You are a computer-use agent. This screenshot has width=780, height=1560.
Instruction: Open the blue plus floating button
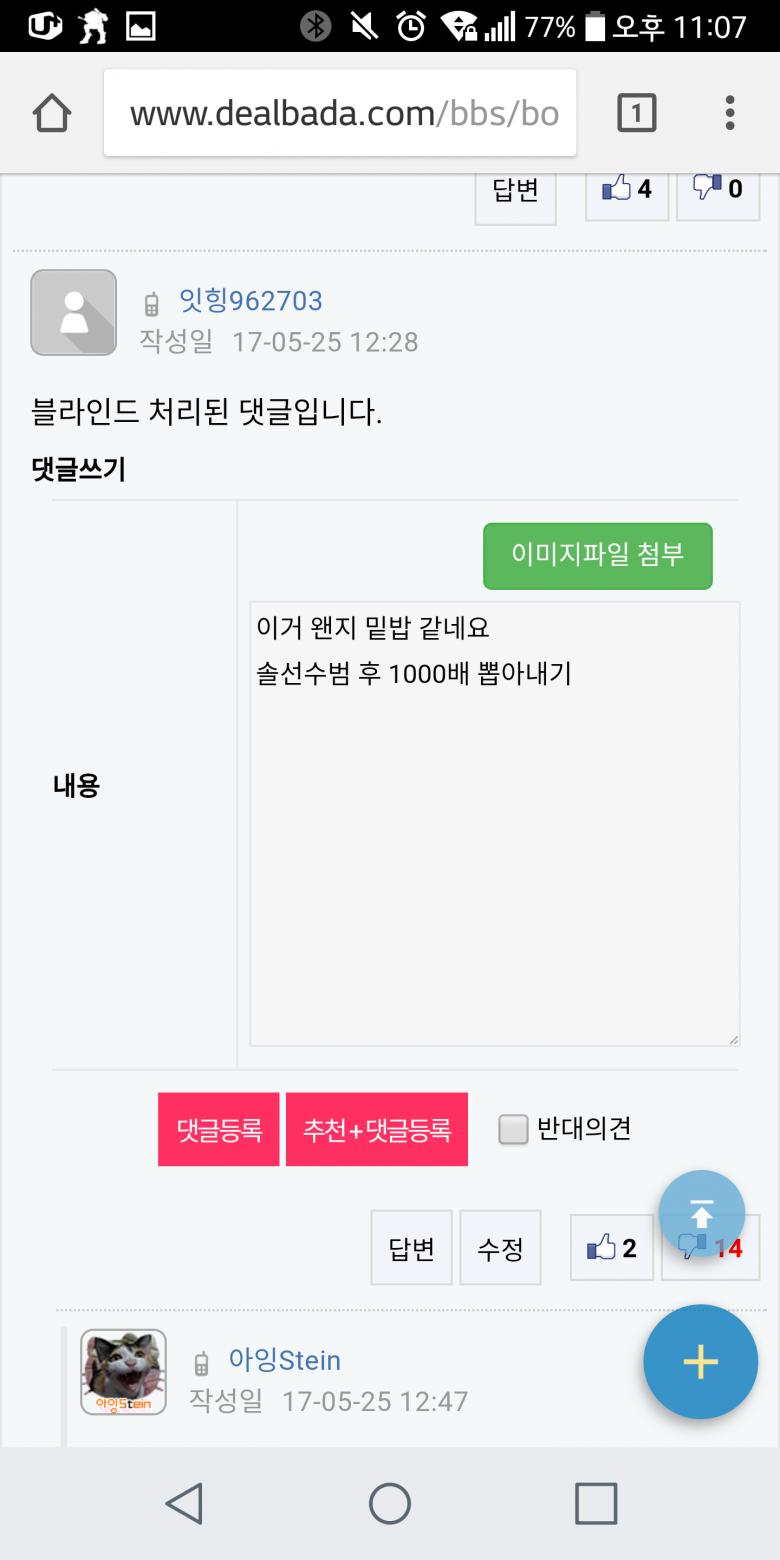[700, 1361]
